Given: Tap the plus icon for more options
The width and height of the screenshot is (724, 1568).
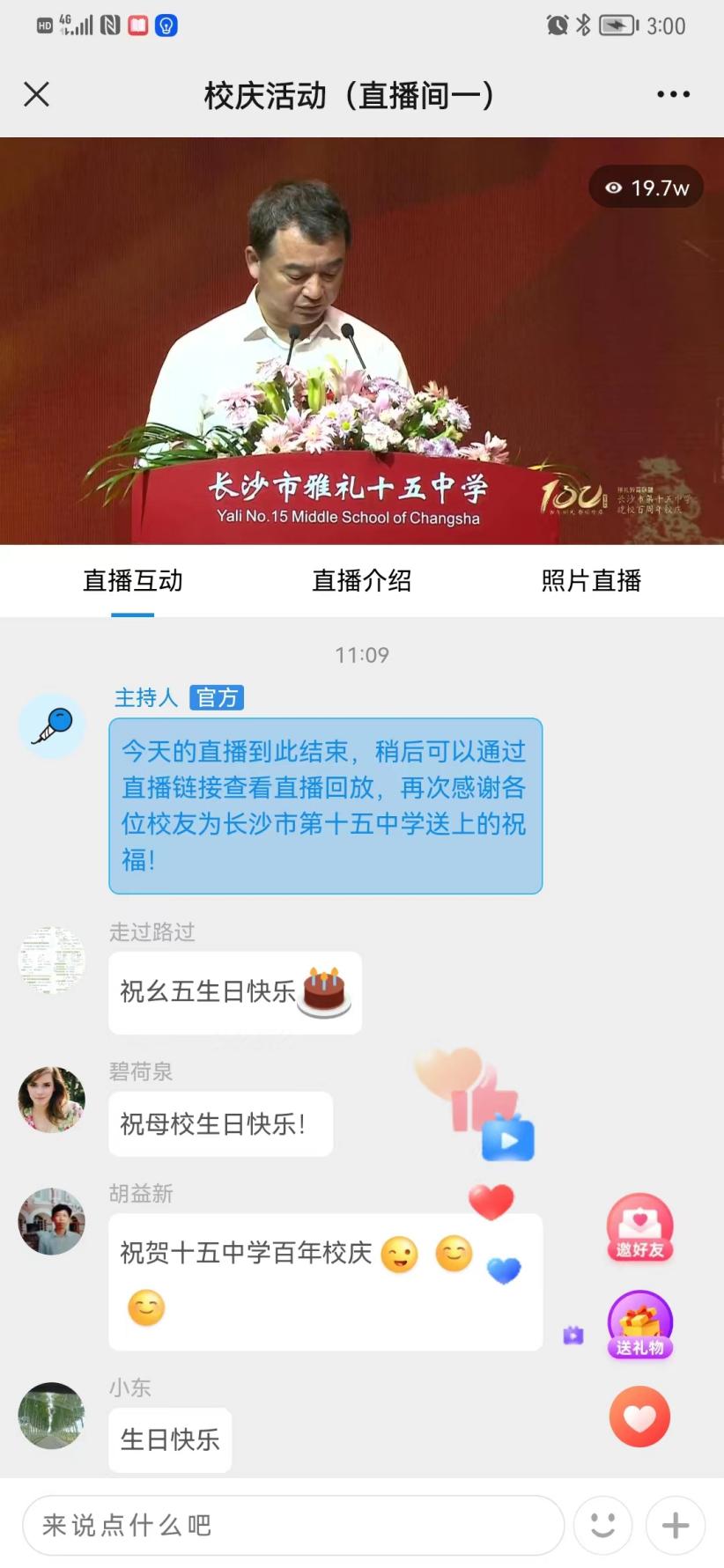Looking at the screenshot, I should coord(676,1525).
